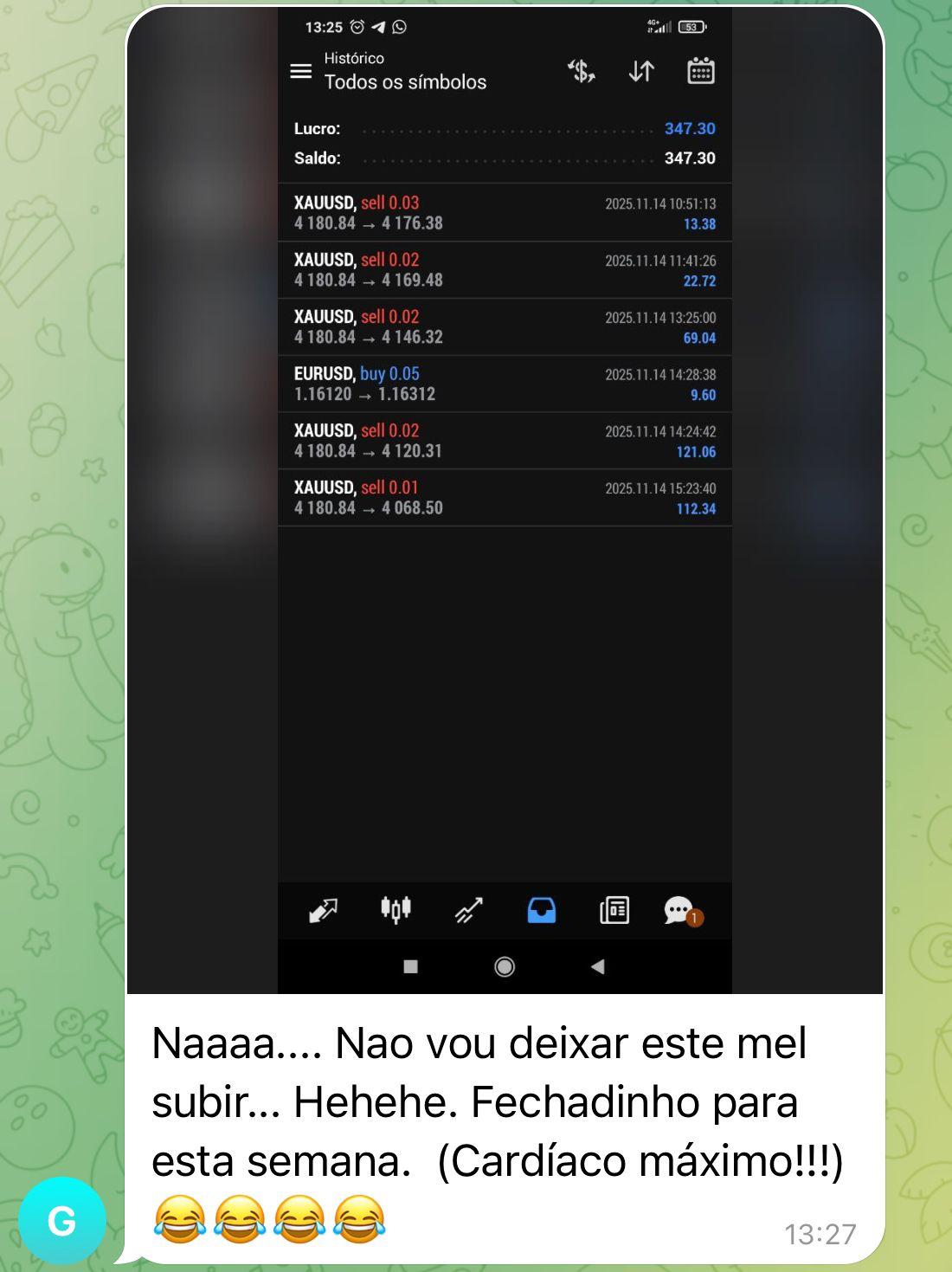
Task: Select the XAUUSD sell 0.01 trade with profit 112.34
Action: point(505,497)
